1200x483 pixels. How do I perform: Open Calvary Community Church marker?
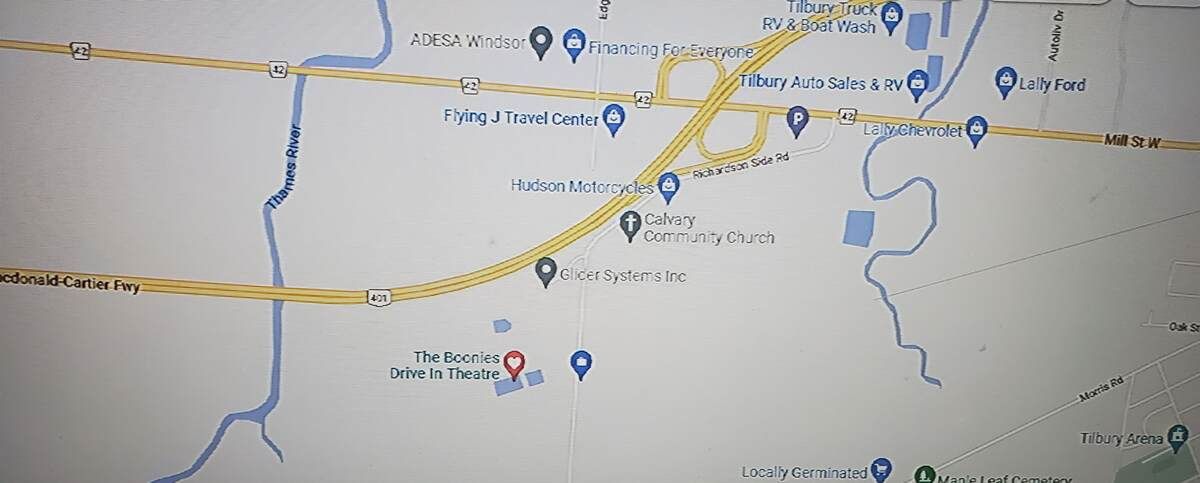[x=630, y=225]
